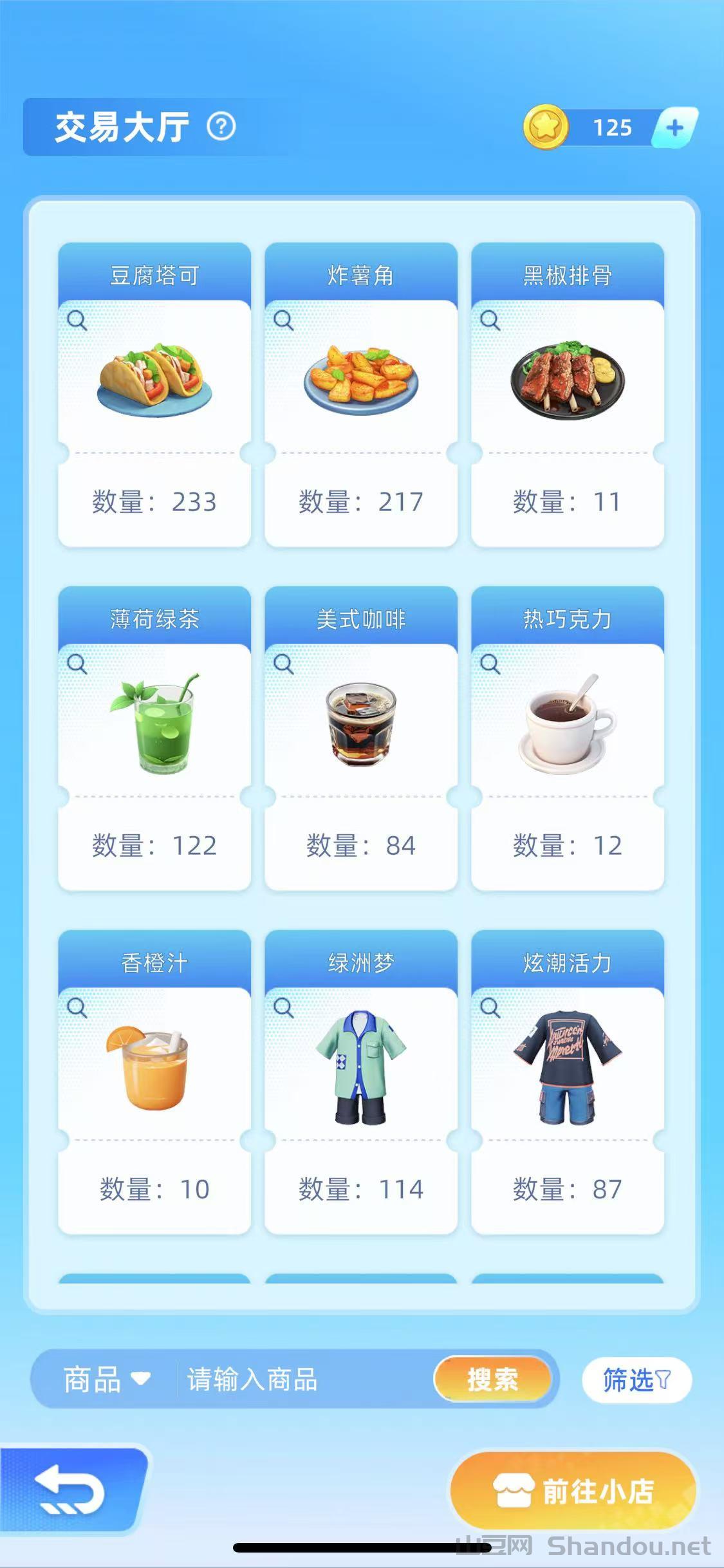Select the 黑椒排骨 item card
Screen dimensions: 724x1568
click(x=568, y=395)
